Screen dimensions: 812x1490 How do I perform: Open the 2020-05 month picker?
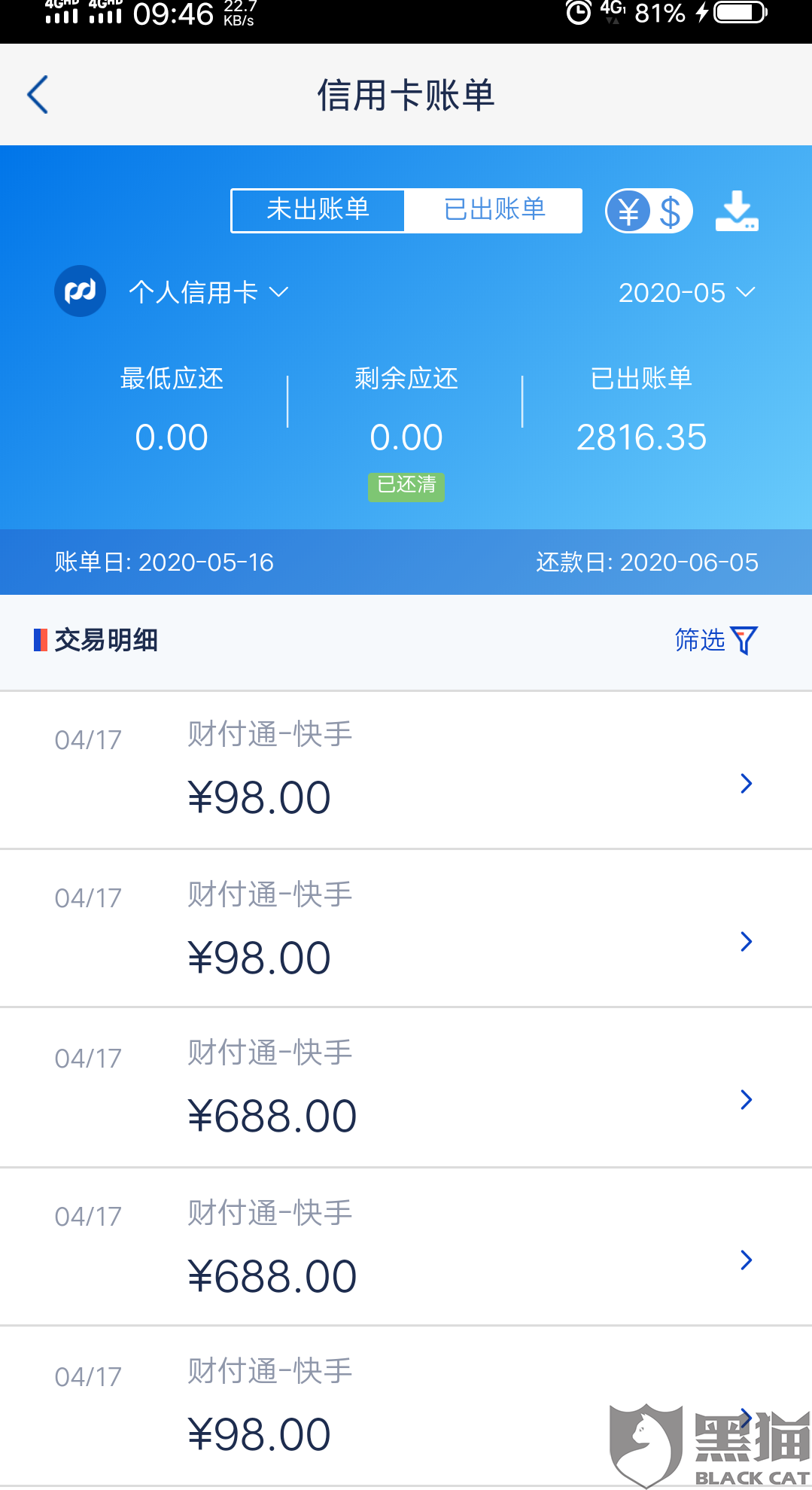click(686, 293)
